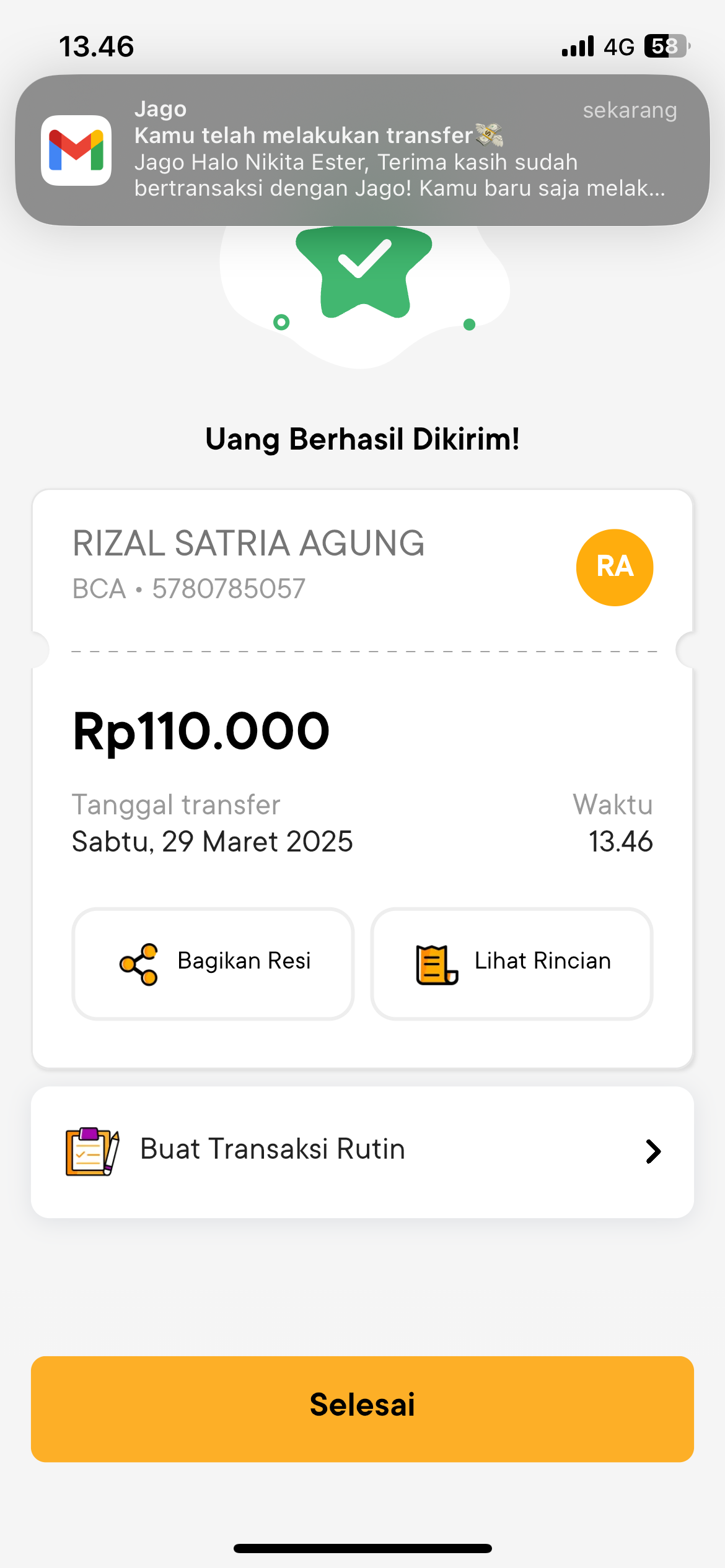Share the receipt via Bagikan Resi
This screenshot has height=1568, width=725.
[213, 963]
